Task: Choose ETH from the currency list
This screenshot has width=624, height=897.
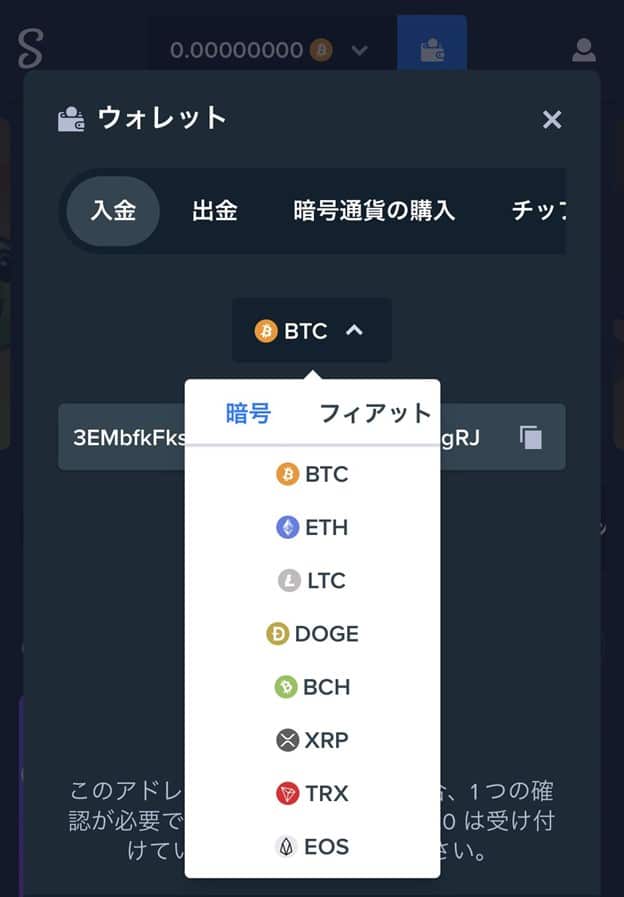Action: (312, 527)
